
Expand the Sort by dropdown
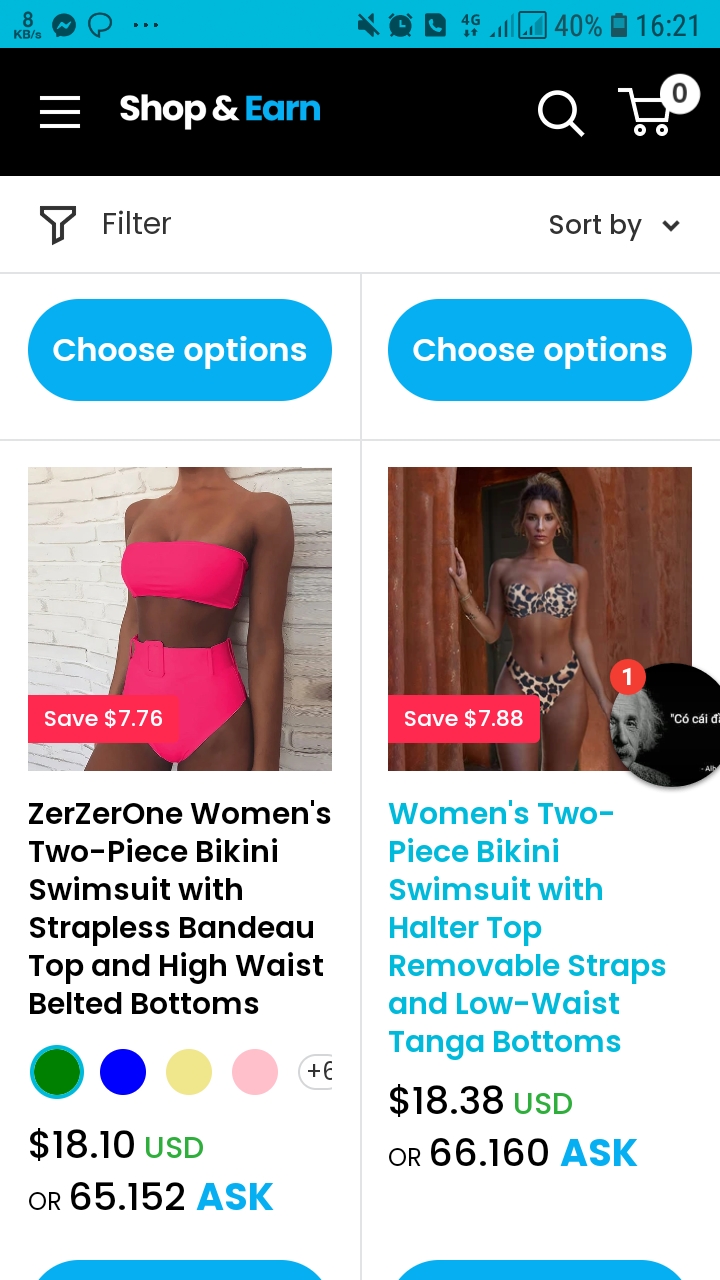pyautogui.click(x=613, y=225)
